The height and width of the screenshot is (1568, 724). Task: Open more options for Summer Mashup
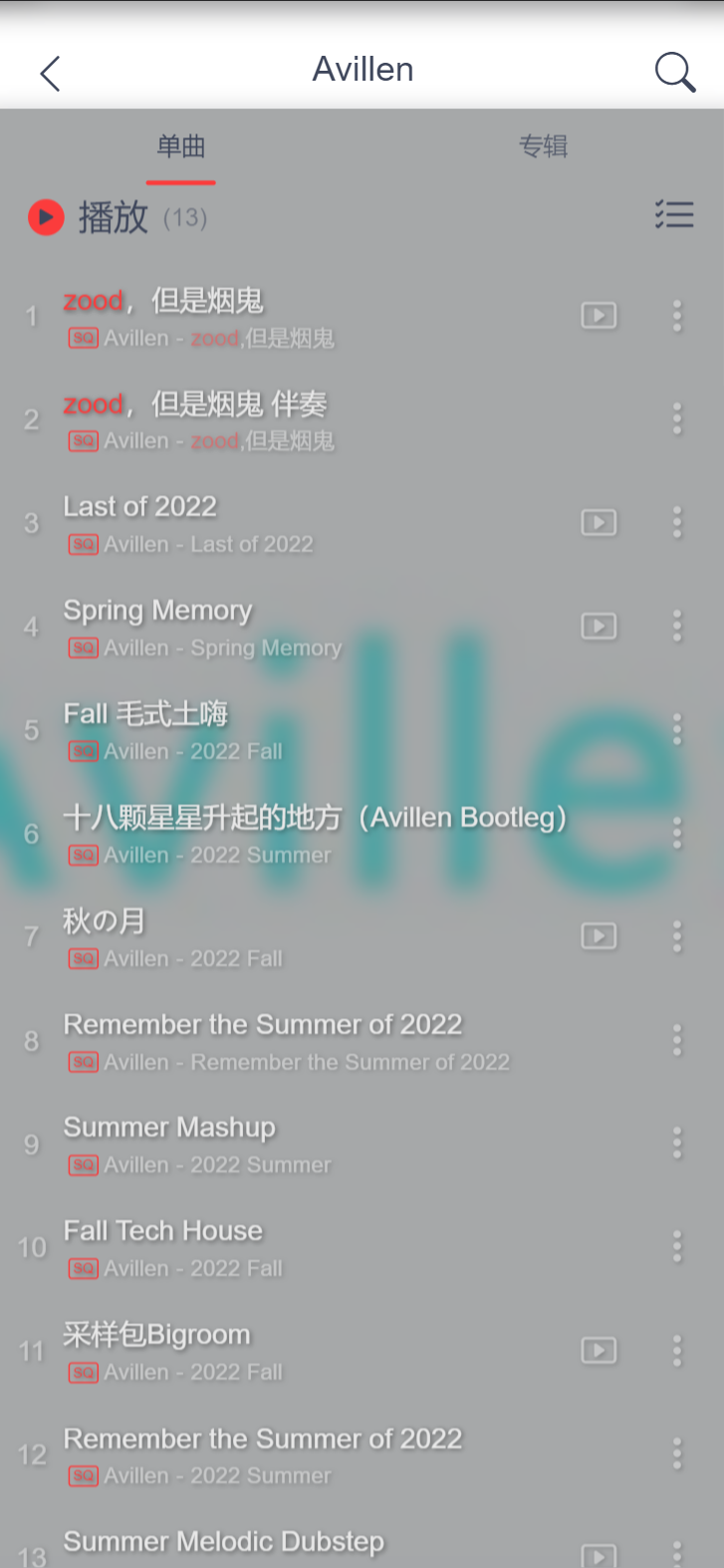[677, 1144]
